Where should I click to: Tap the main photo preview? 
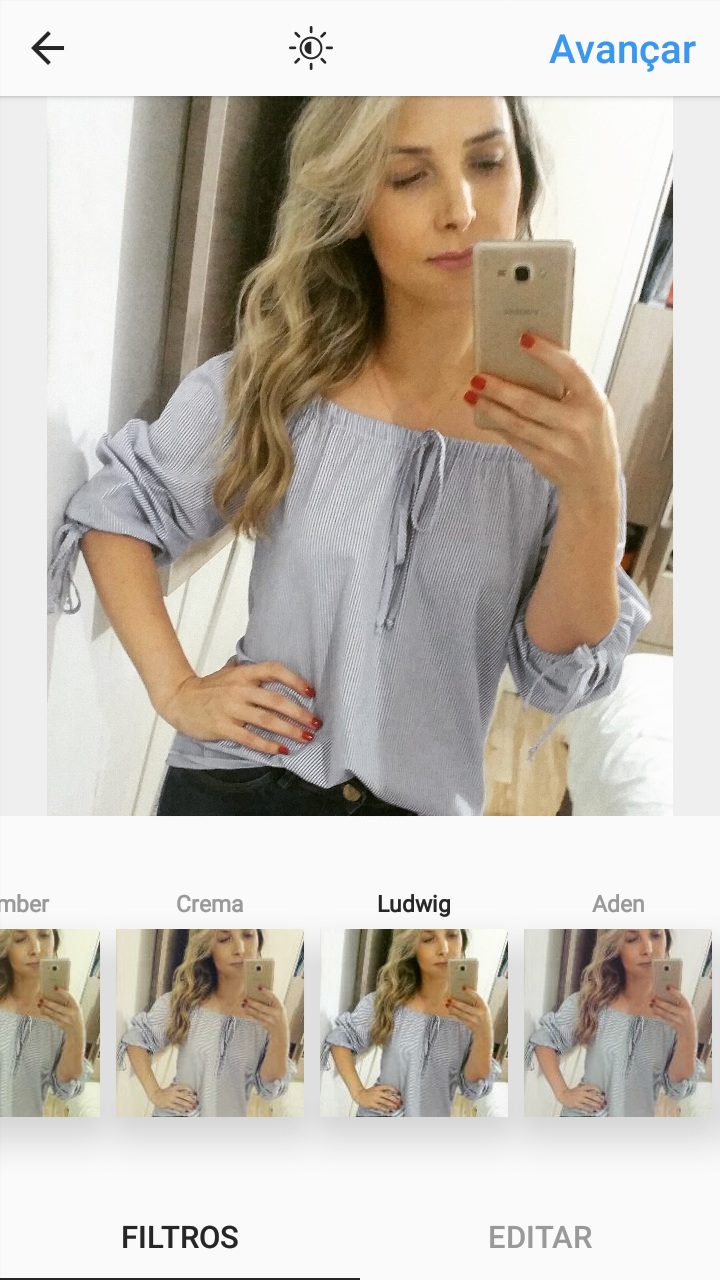point(360,455)
